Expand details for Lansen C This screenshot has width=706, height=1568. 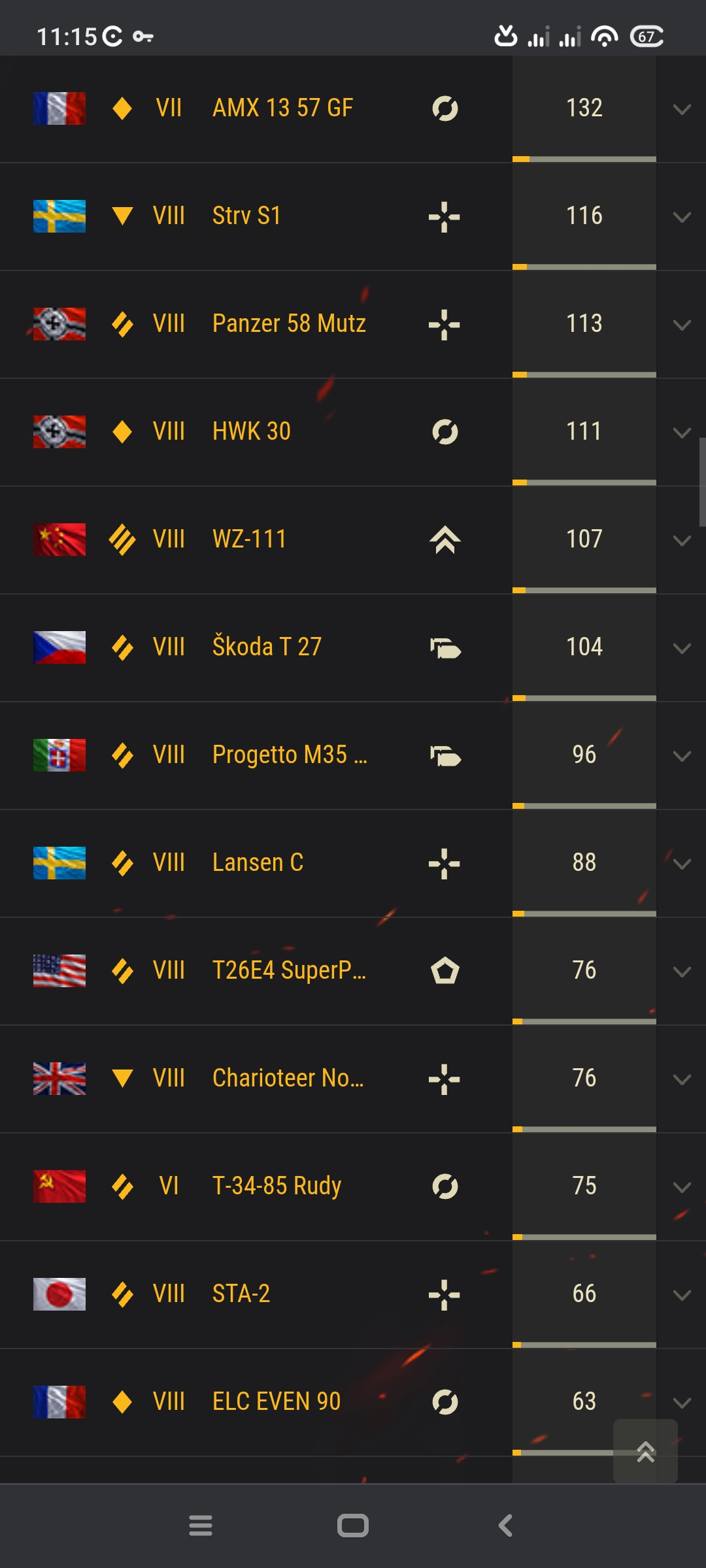[x=682, y=864]
